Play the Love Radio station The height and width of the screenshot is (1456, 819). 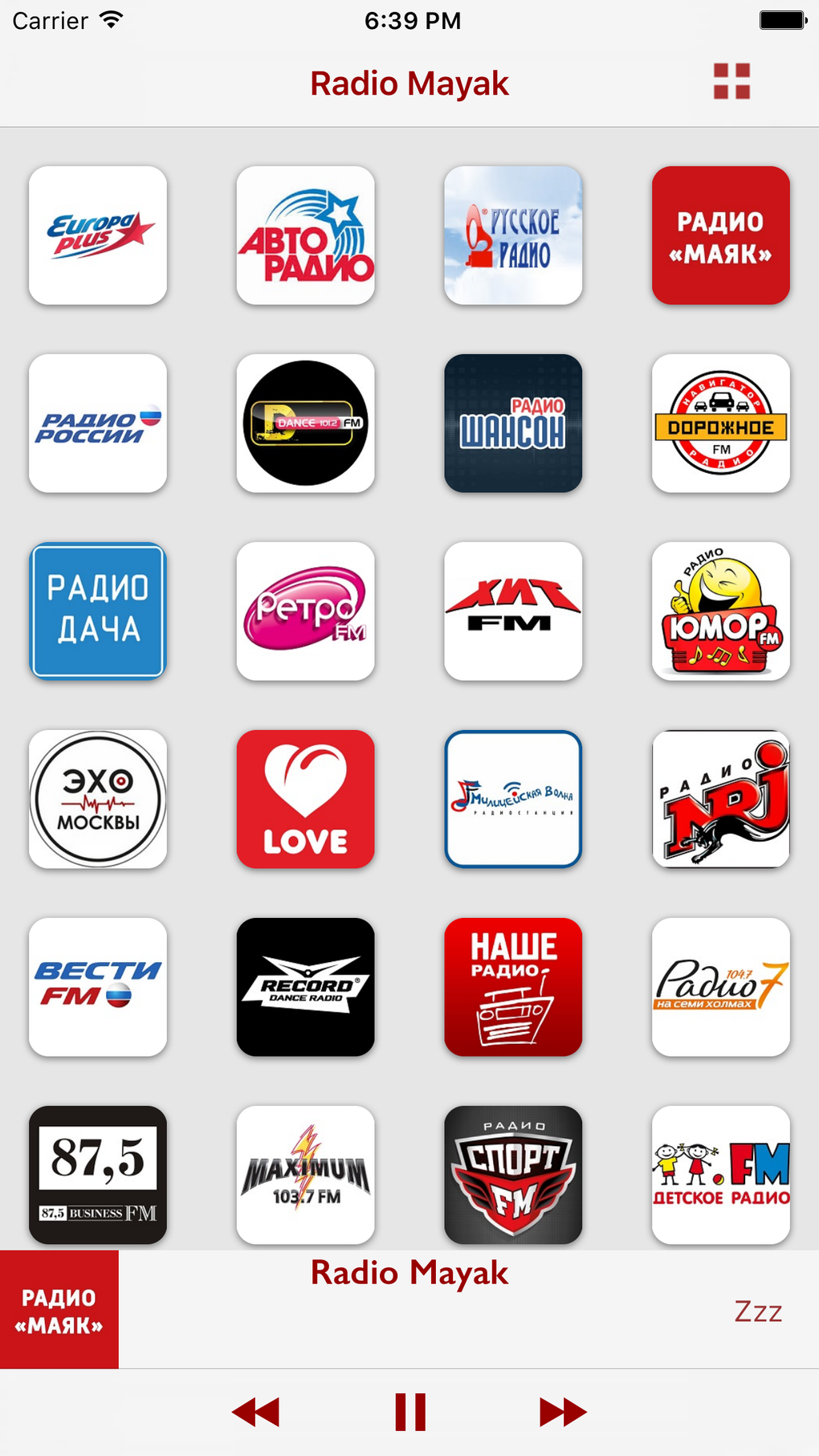tap(305, 799)
